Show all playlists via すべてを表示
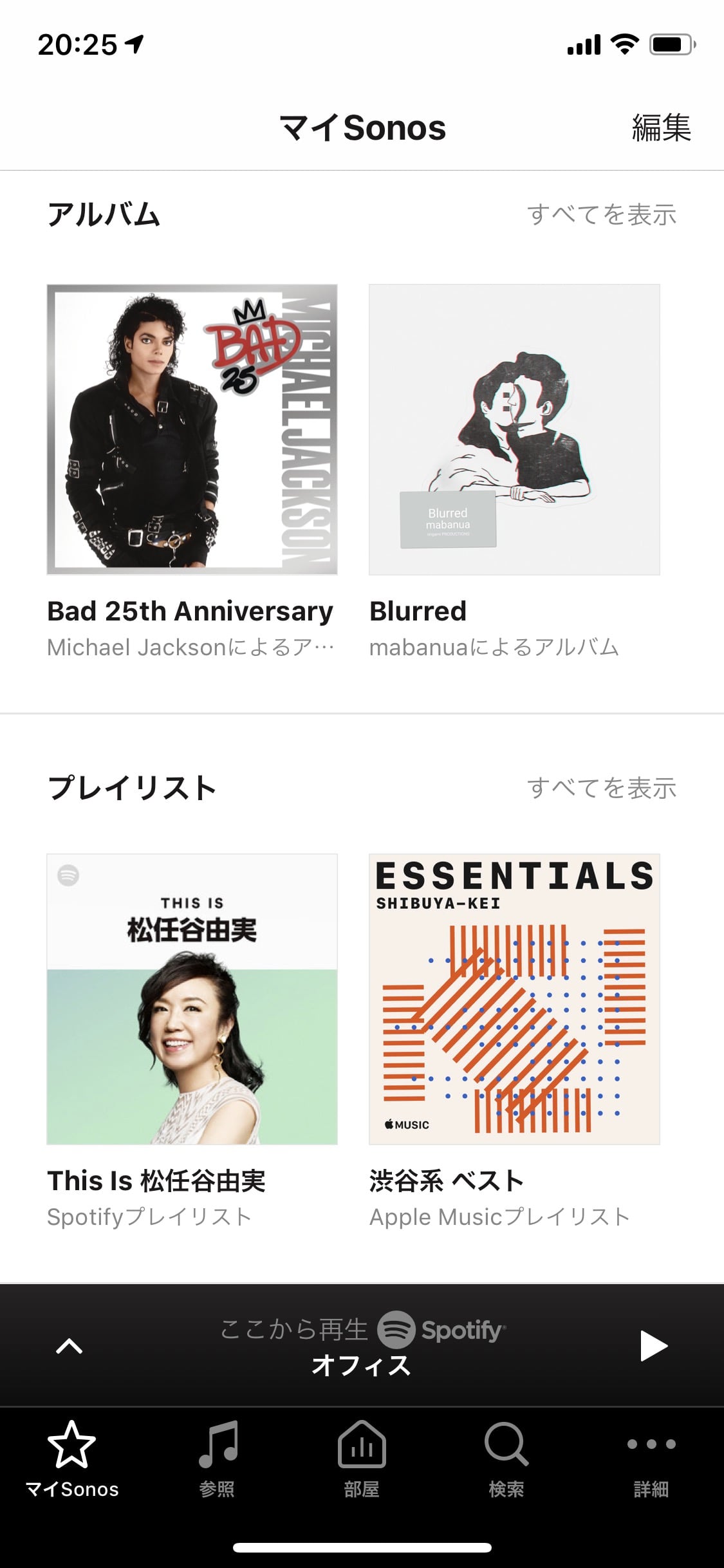724x1568 pixels. tap(601, 788)
